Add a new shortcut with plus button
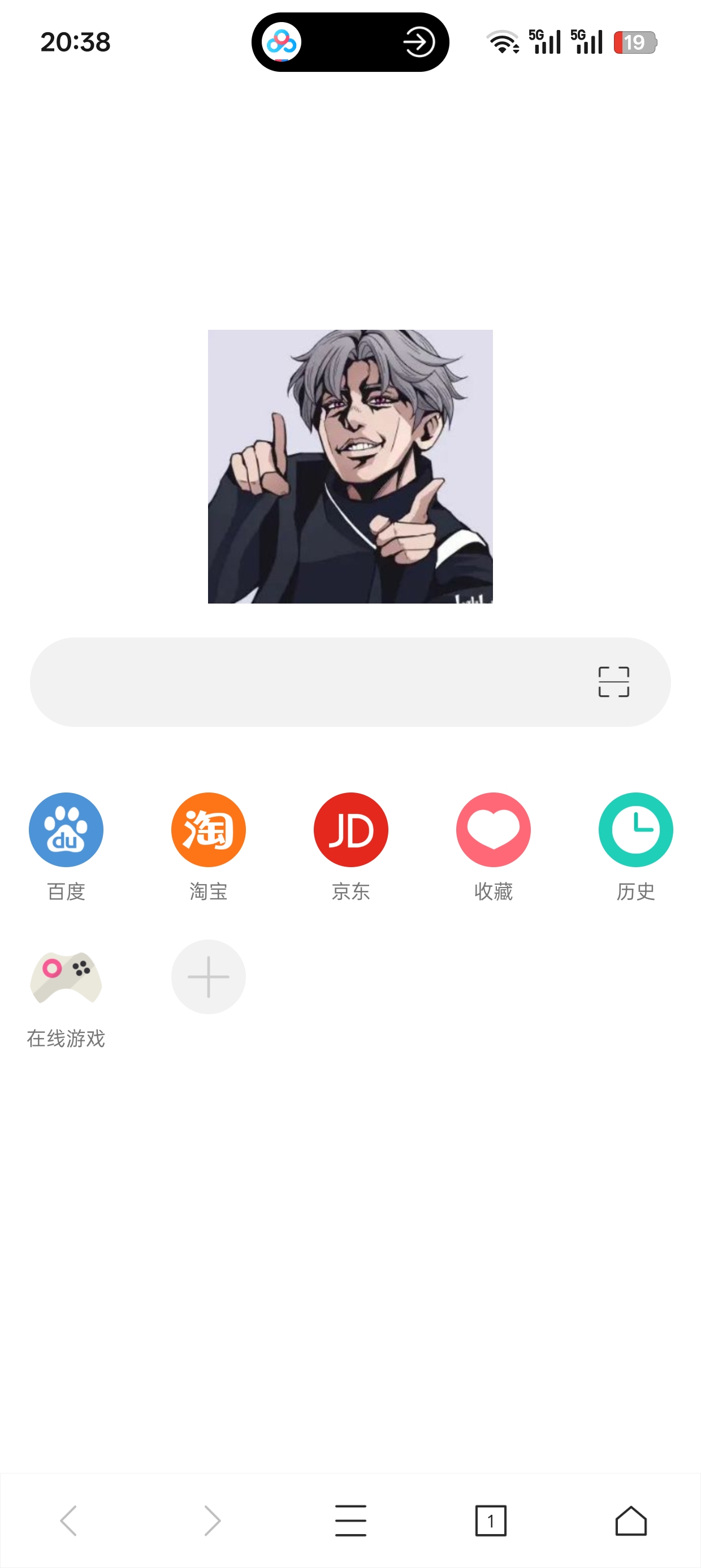Viewport: 701px width, 1568px height. click(208, 977)
